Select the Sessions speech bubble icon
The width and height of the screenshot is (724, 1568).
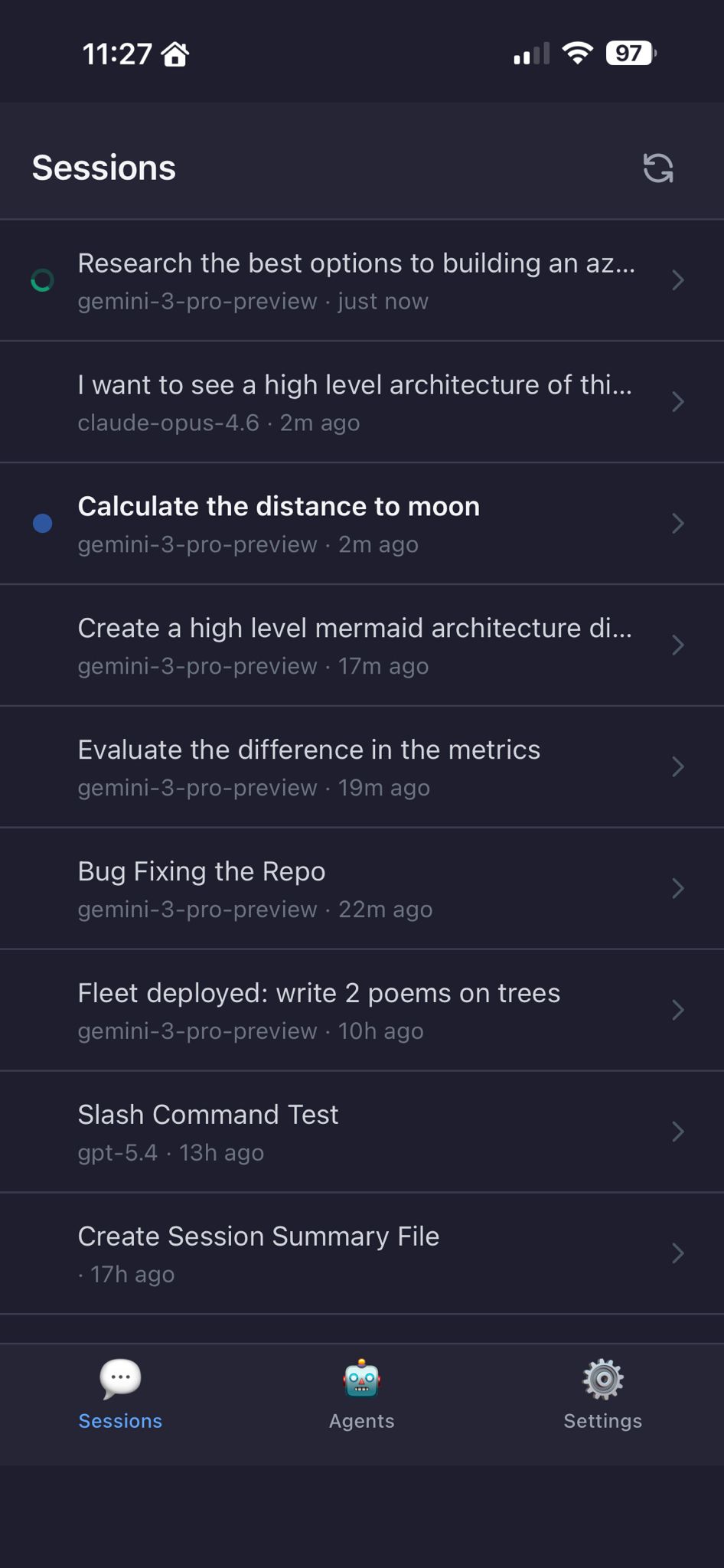pos(119,1375)
